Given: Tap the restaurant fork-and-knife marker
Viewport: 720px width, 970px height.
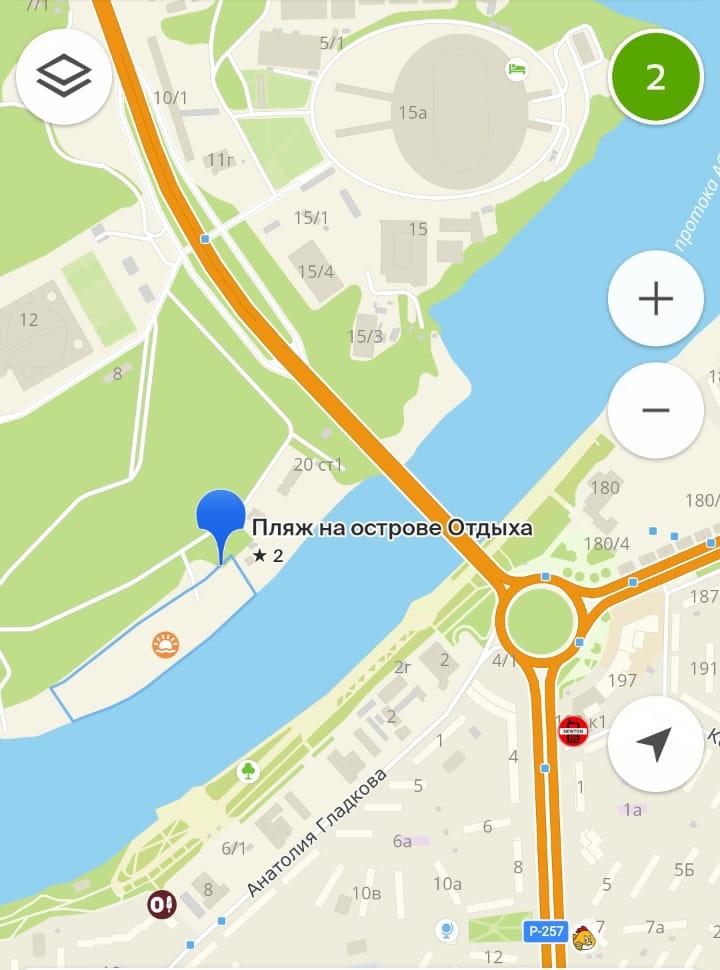Looking at the screenshot, I should click(162, 904).
